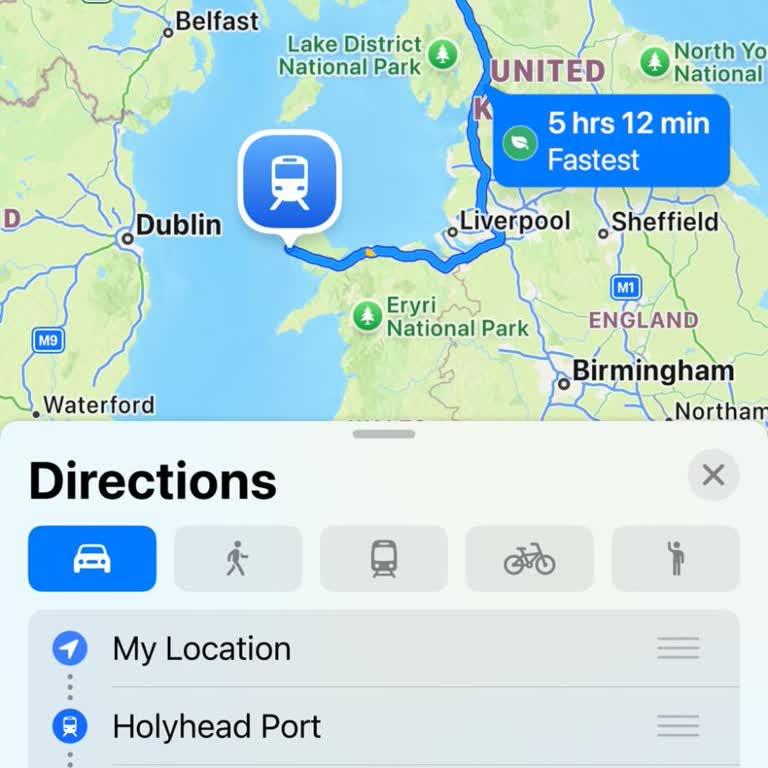Screen dimensions: 768x768
Task: Select driving directions mode
Action: coord(92,559)
